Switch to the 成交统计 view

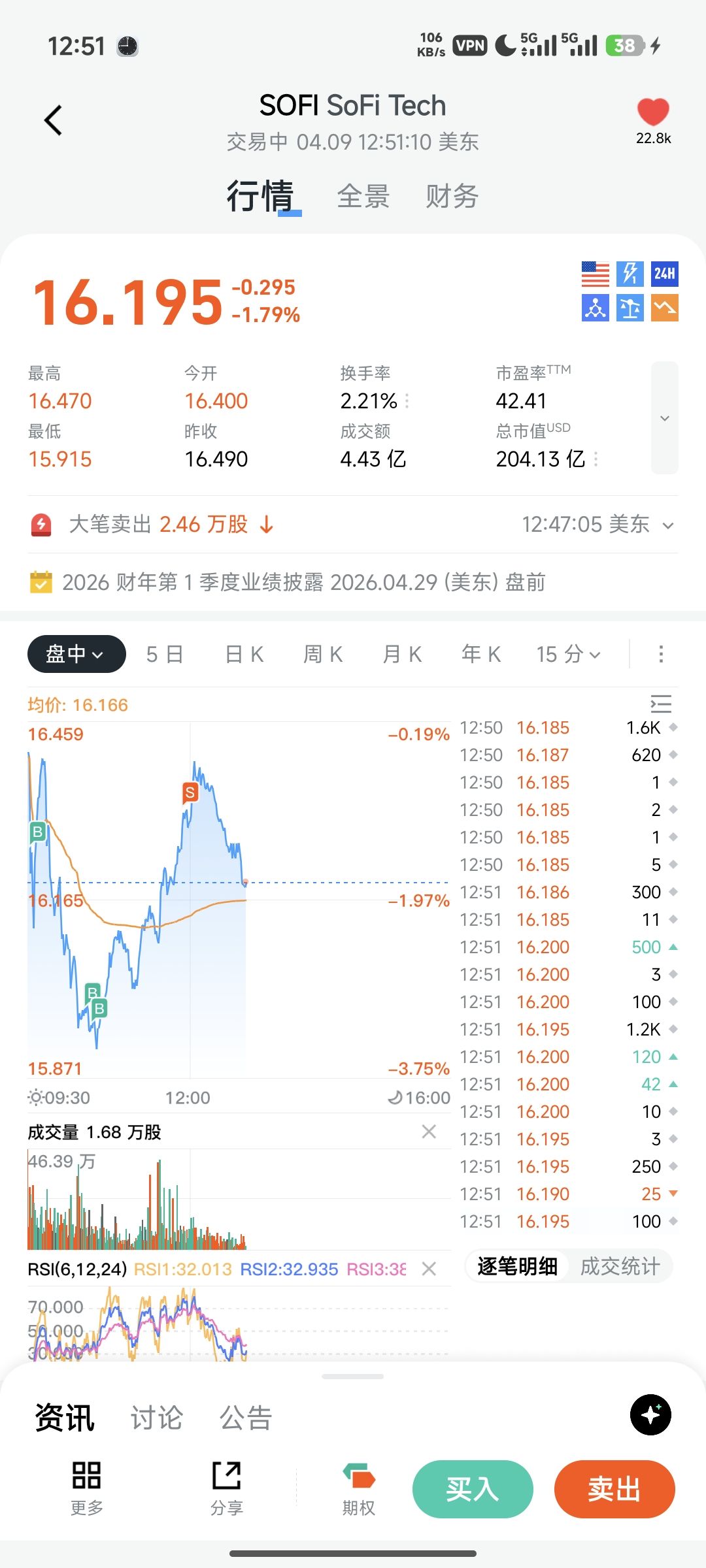click(x=620, y=1266)
